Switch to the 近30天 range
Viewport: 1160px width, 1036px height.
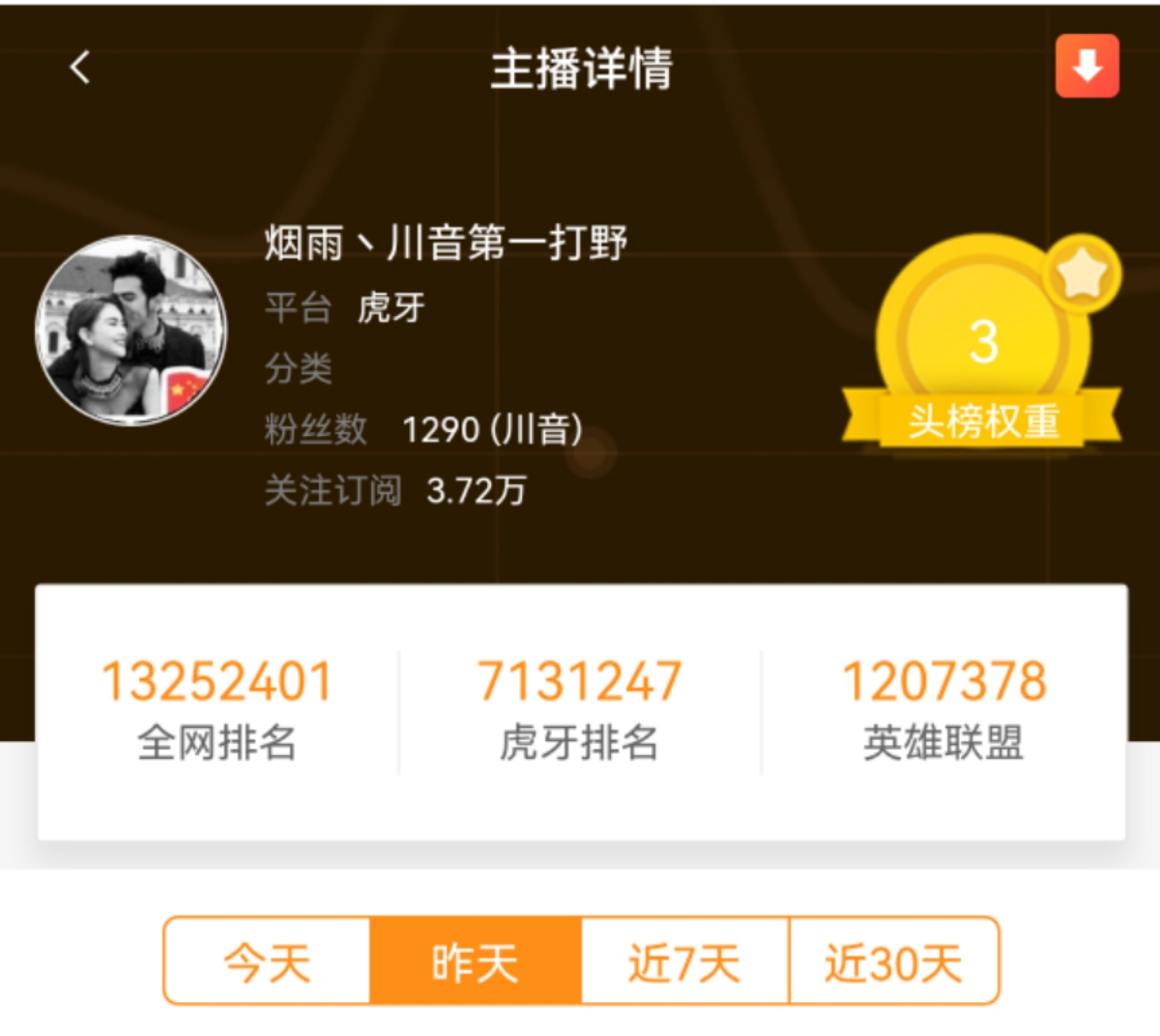tap(893, 962)
